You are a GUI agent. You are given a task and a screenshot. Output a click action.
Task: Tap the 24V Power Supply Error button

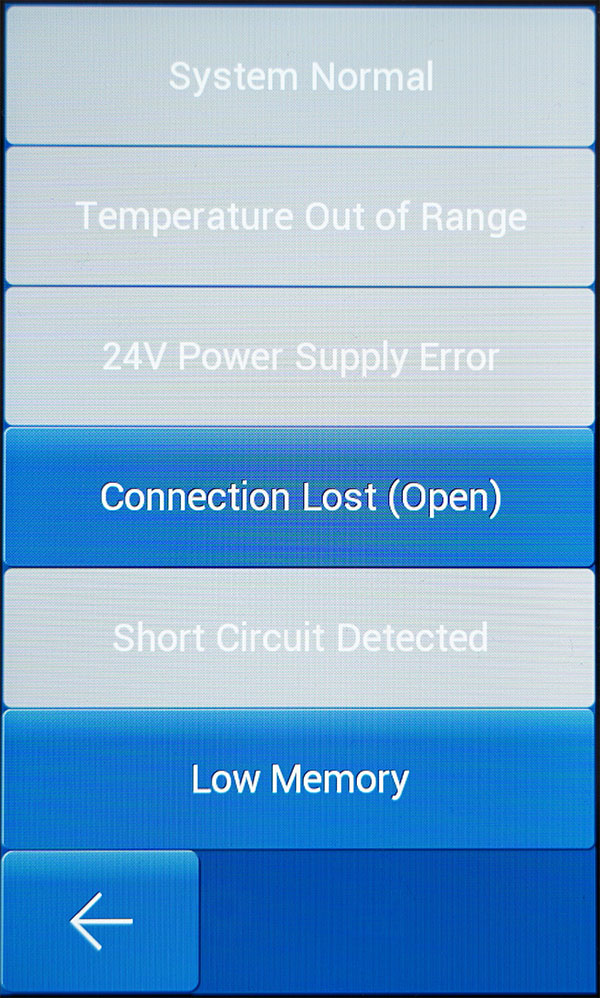pyautogui.click(x=300, y=357)
